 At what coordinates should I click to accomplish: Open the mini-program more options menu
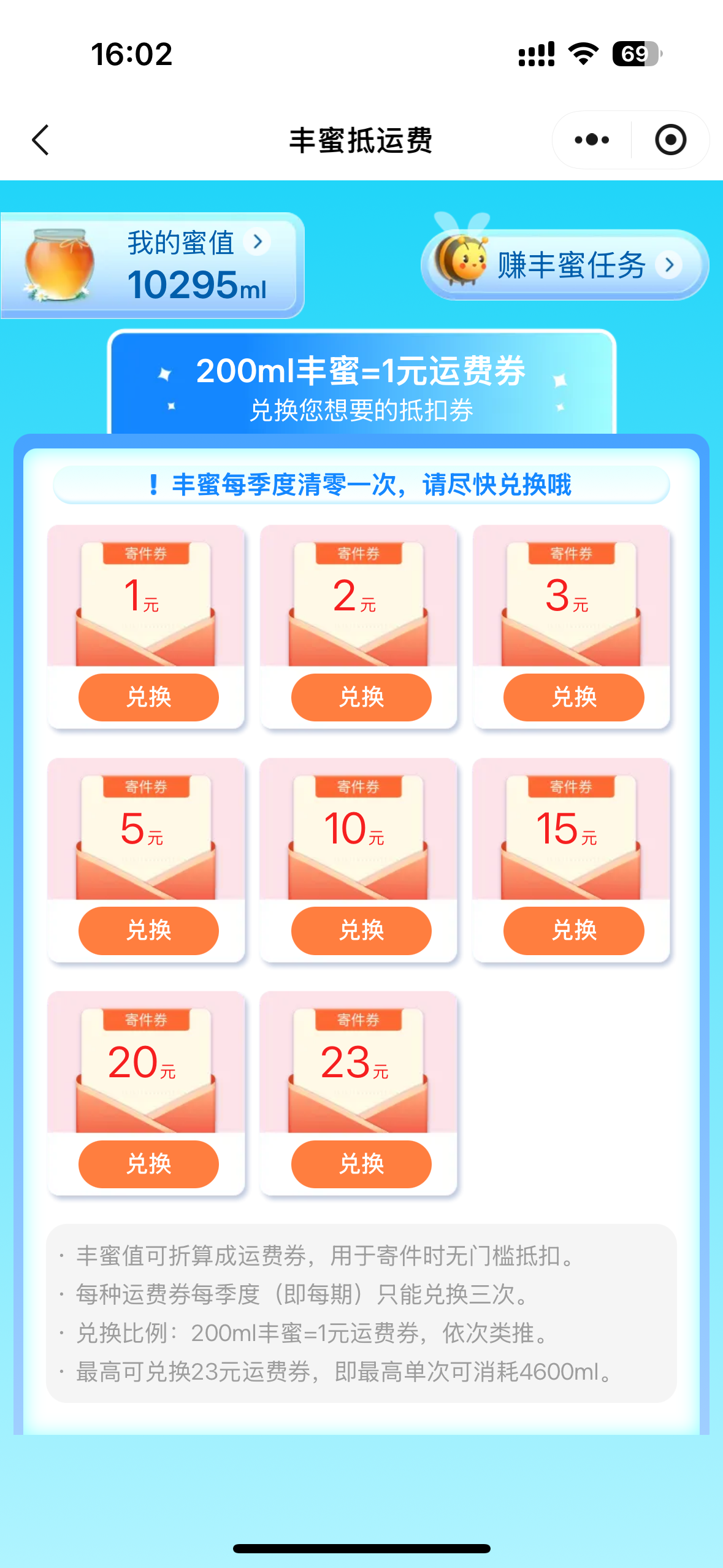pos(592,140)
